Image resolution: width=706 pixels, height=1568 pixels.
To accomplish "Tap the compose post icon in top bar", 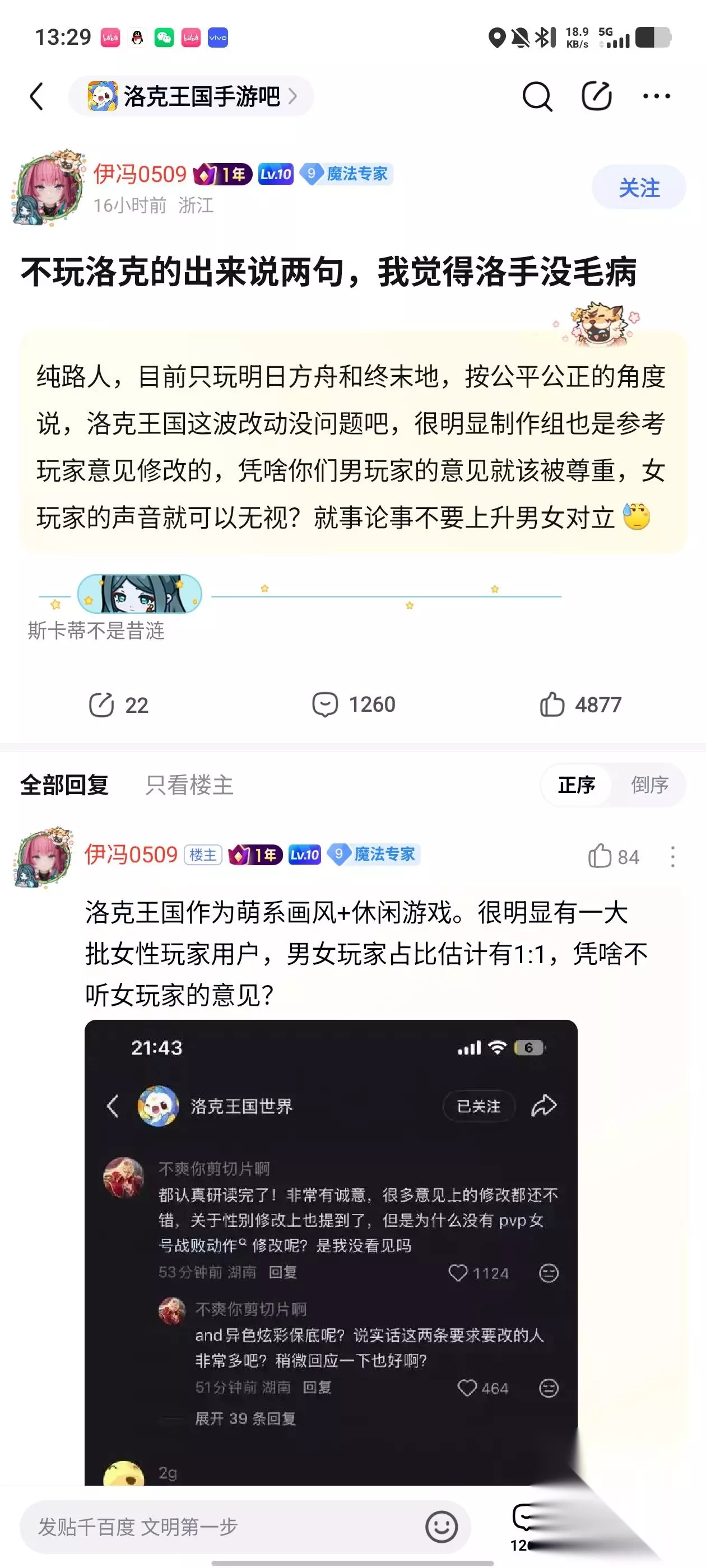I will point(596,96).
